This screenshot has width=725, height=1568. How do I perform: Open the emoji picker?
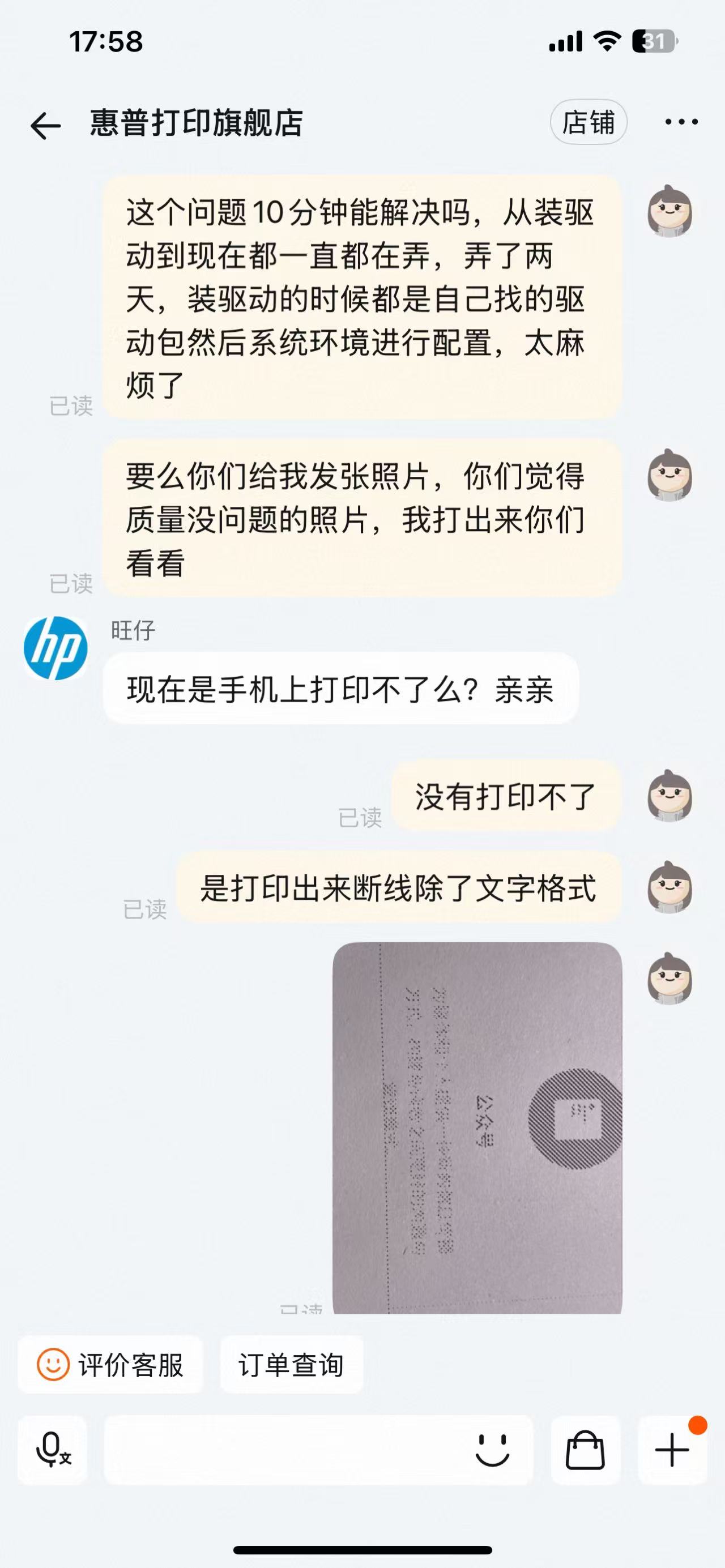click(492, 1449)
